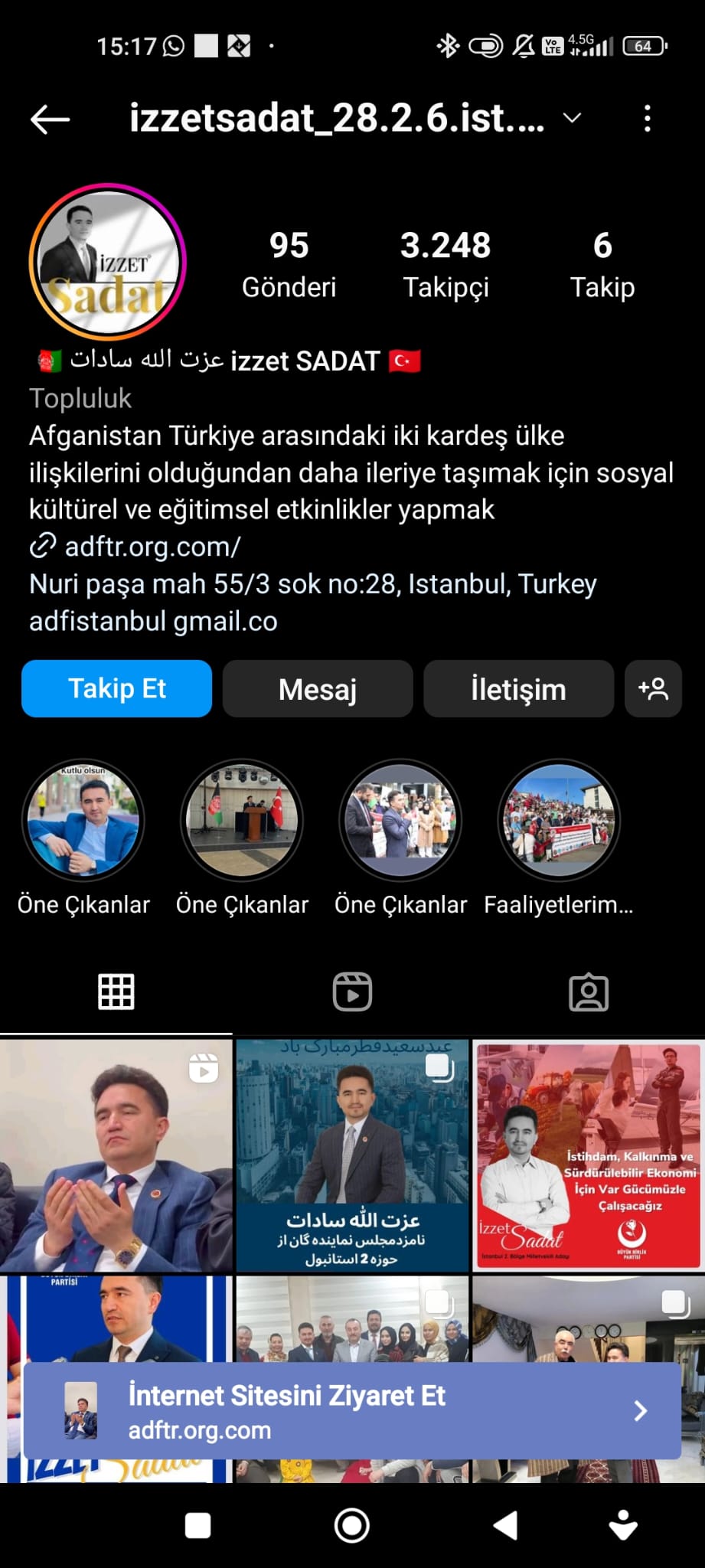Open the İletişim contact options

[518, 688]
